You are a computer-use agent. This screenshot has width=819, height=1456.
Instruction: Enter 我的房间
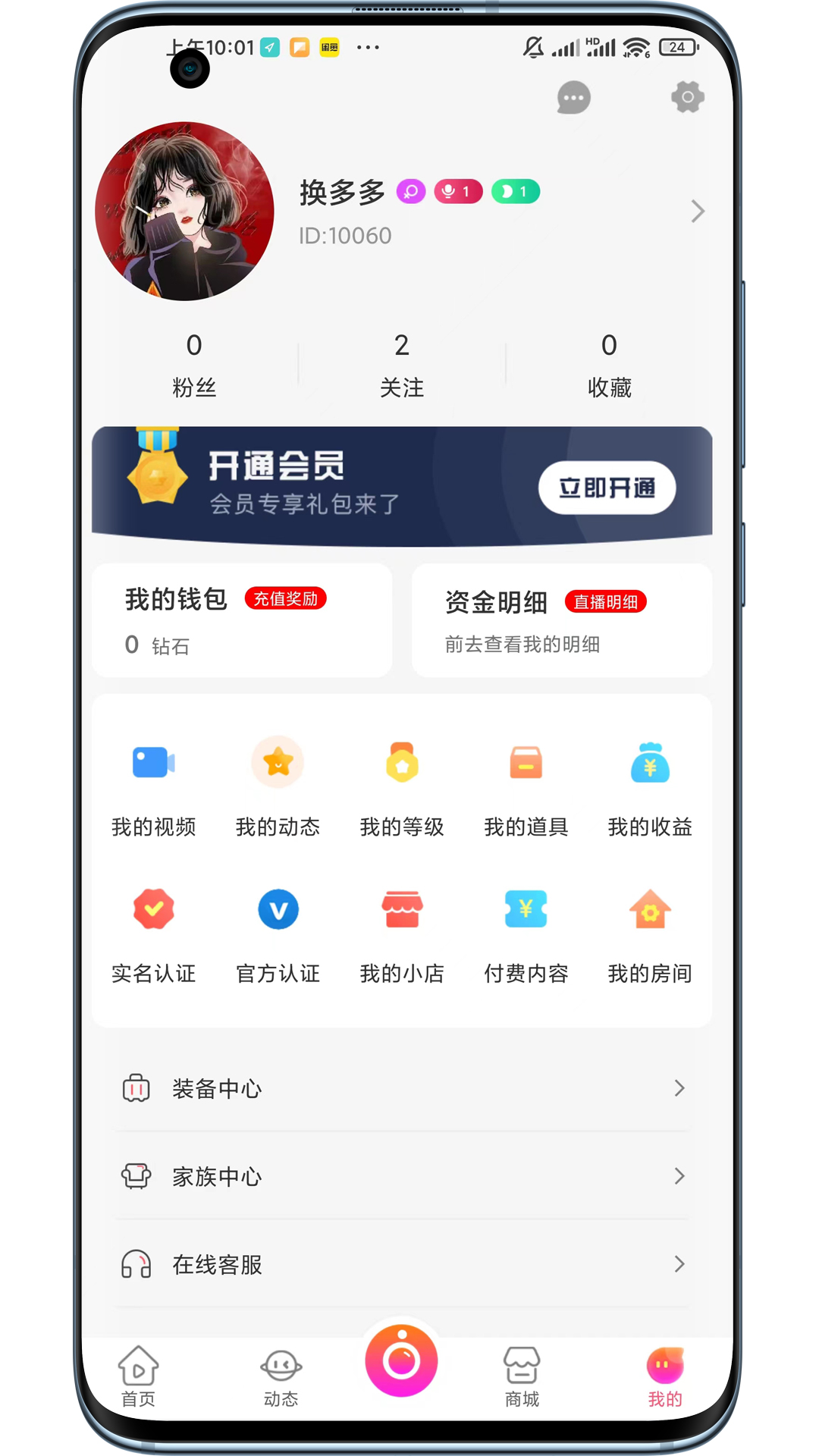click(x=650, y=933)
